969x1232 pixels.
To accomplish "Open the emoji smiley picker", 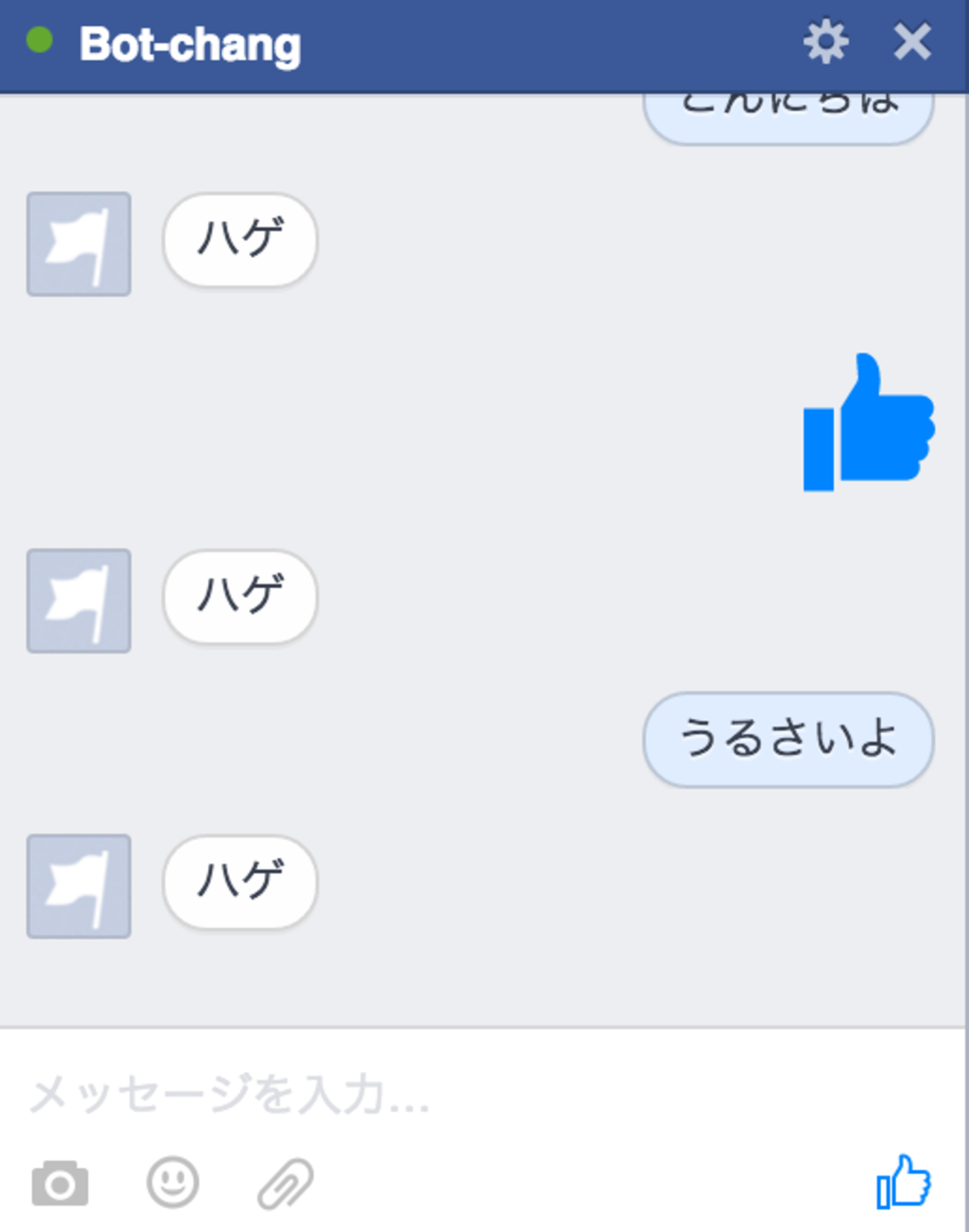I will tap(173, 1182).
